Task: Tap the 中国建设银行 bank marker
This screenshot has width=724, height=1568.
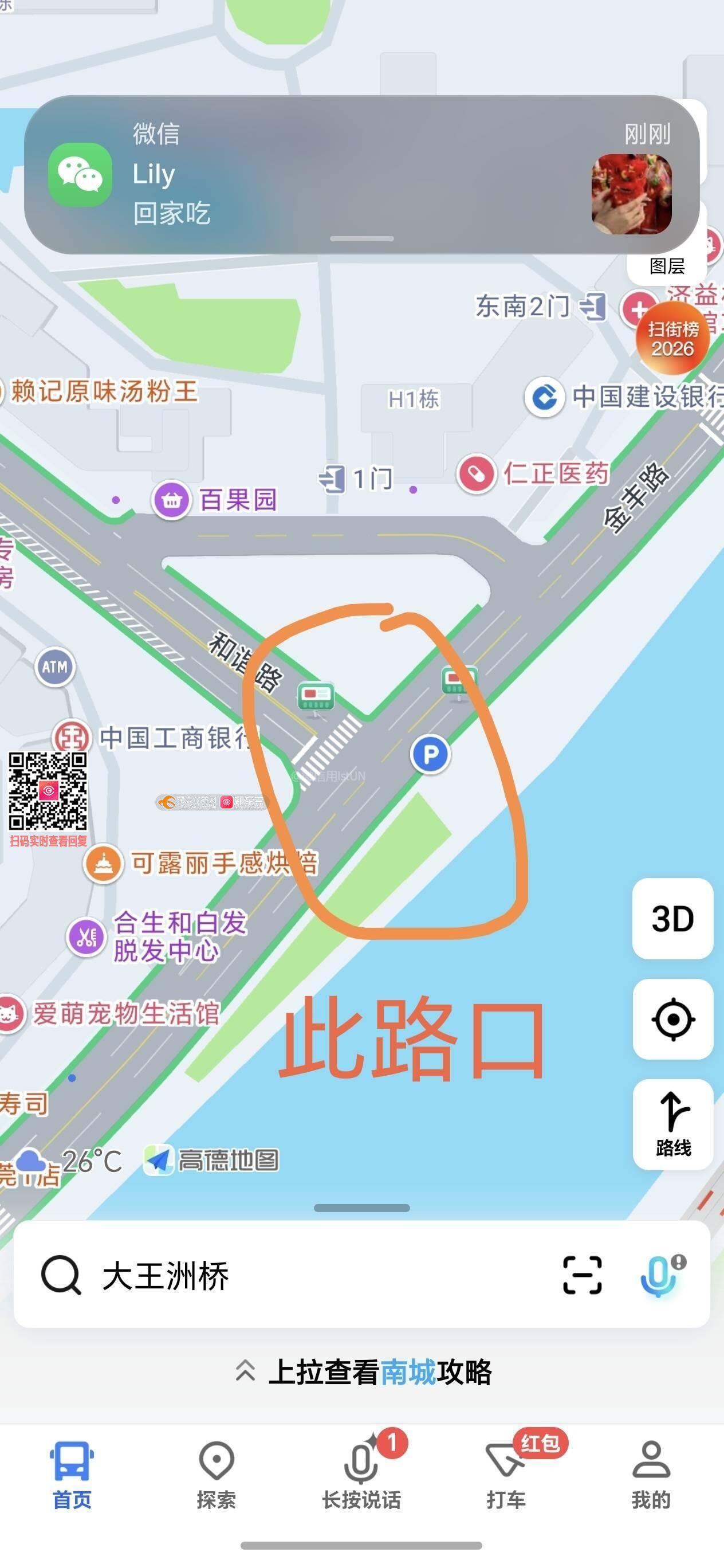Action: click(544, 398)
